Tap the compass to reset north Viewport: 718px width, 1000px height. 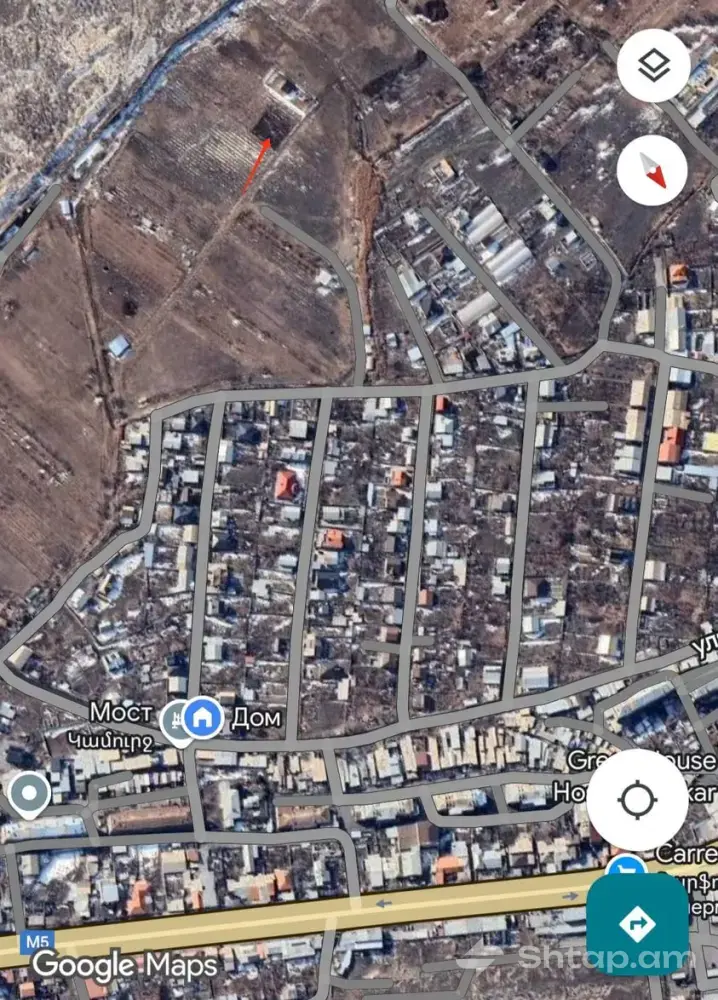click(x=653, y=170)
